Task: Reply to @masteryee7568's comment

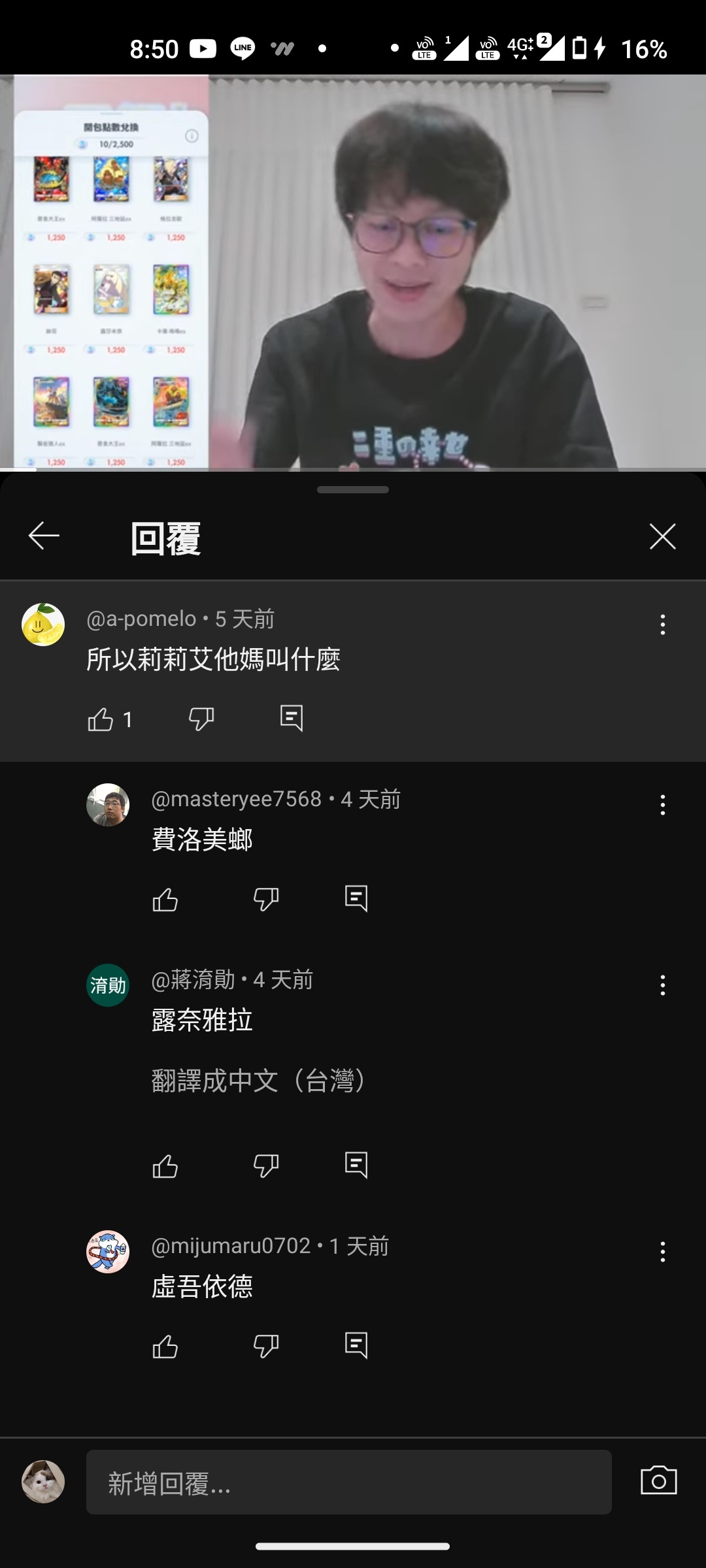Action: pyautogui.click(x=356, y=898)
